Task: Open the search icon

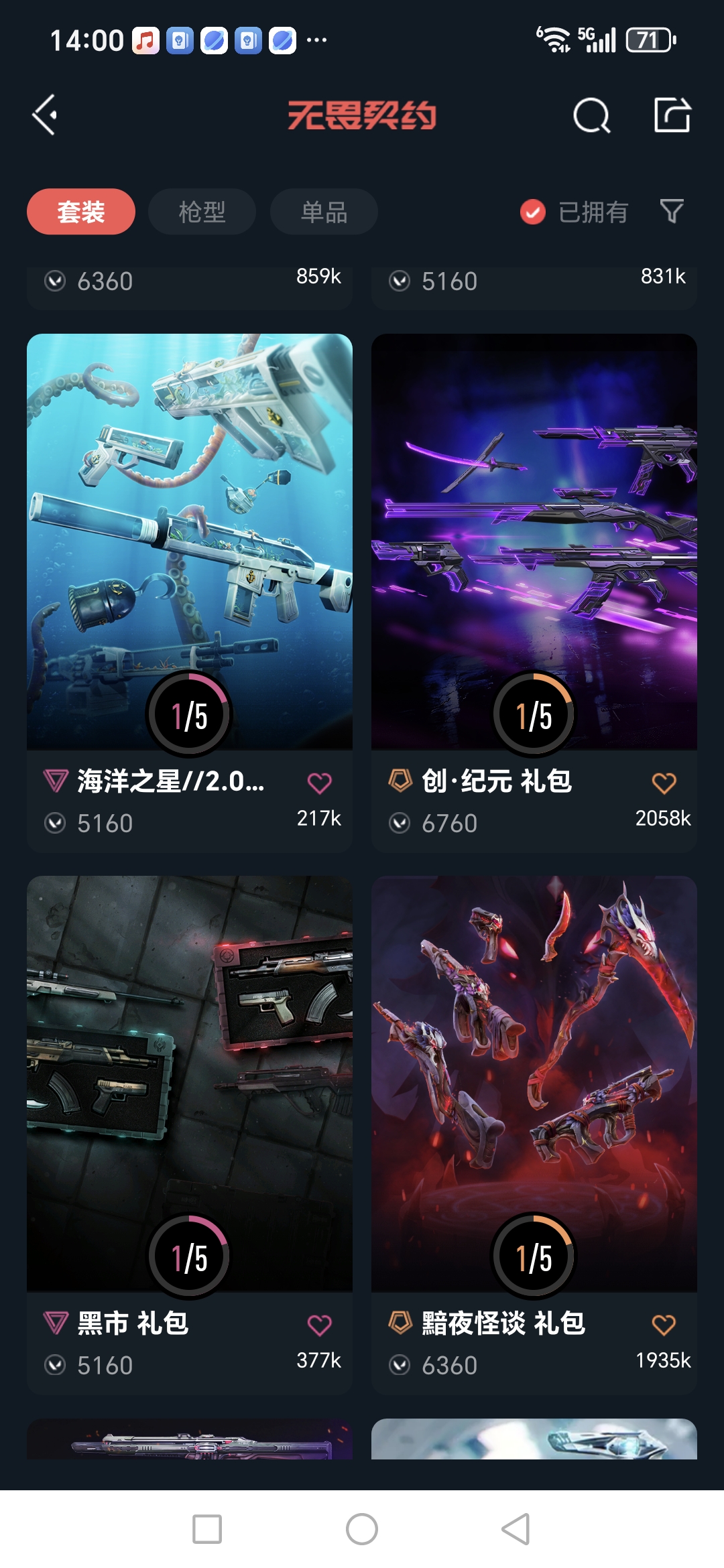Action: (593, 115)
